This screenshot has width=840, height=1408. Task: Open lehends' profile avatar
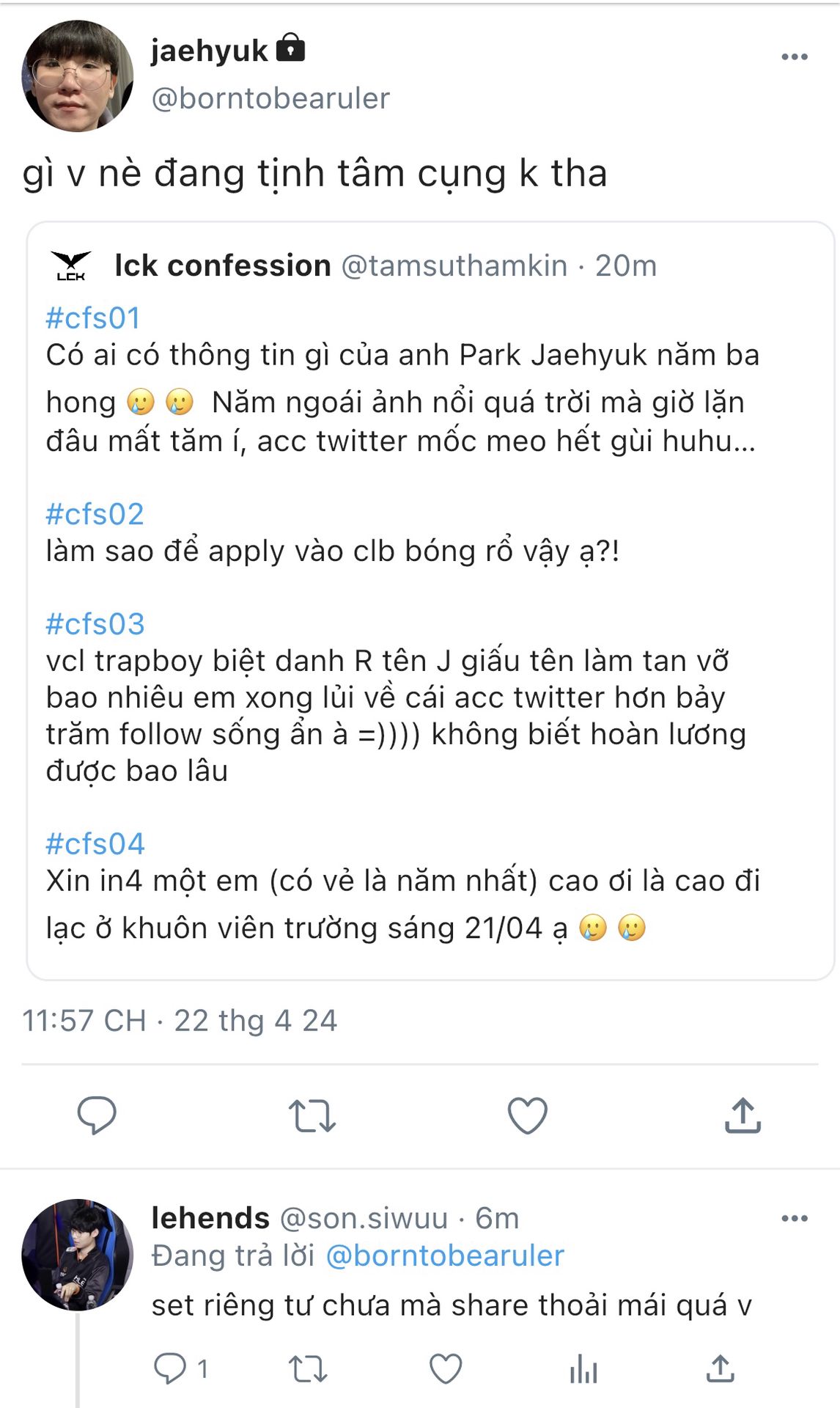78,1255
